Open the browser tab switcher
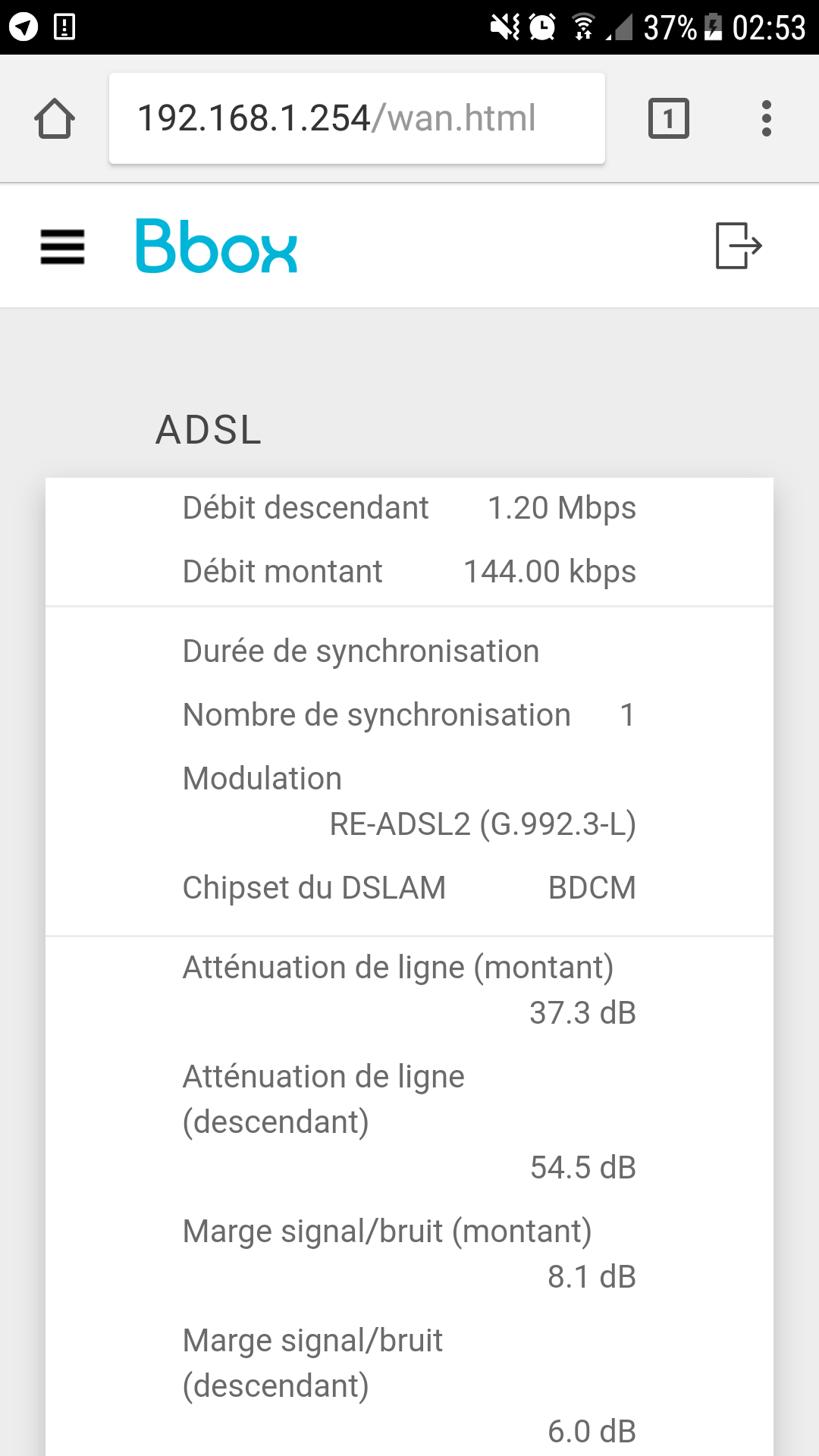The image size is (819, 1456). (668, 118)
